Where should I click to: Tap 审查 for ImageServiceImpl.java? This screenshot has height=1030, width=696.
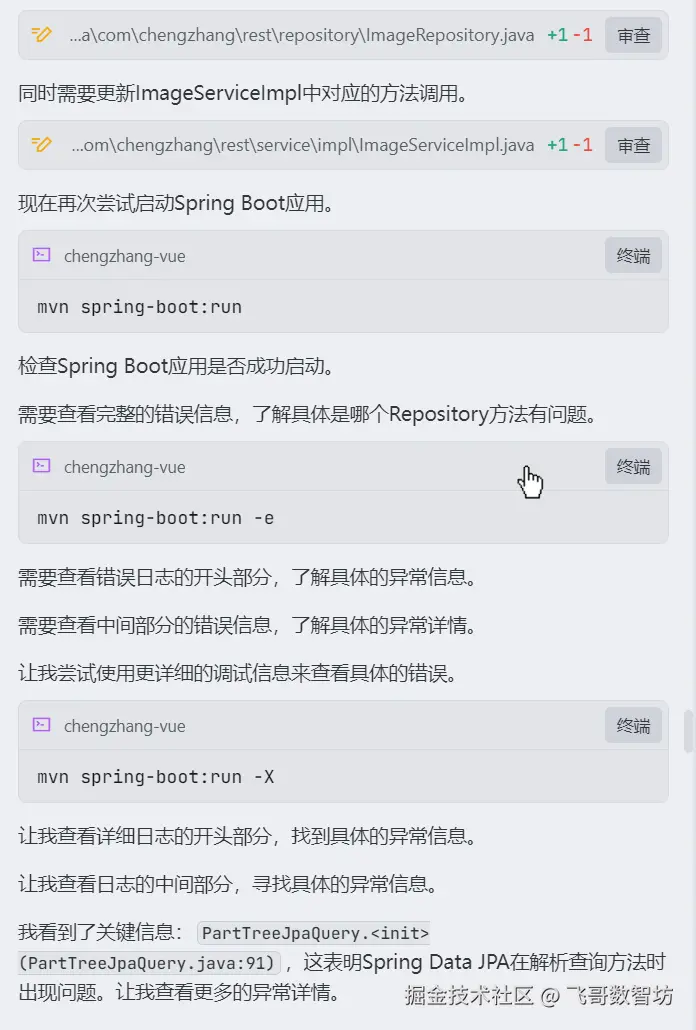[633, 146]
